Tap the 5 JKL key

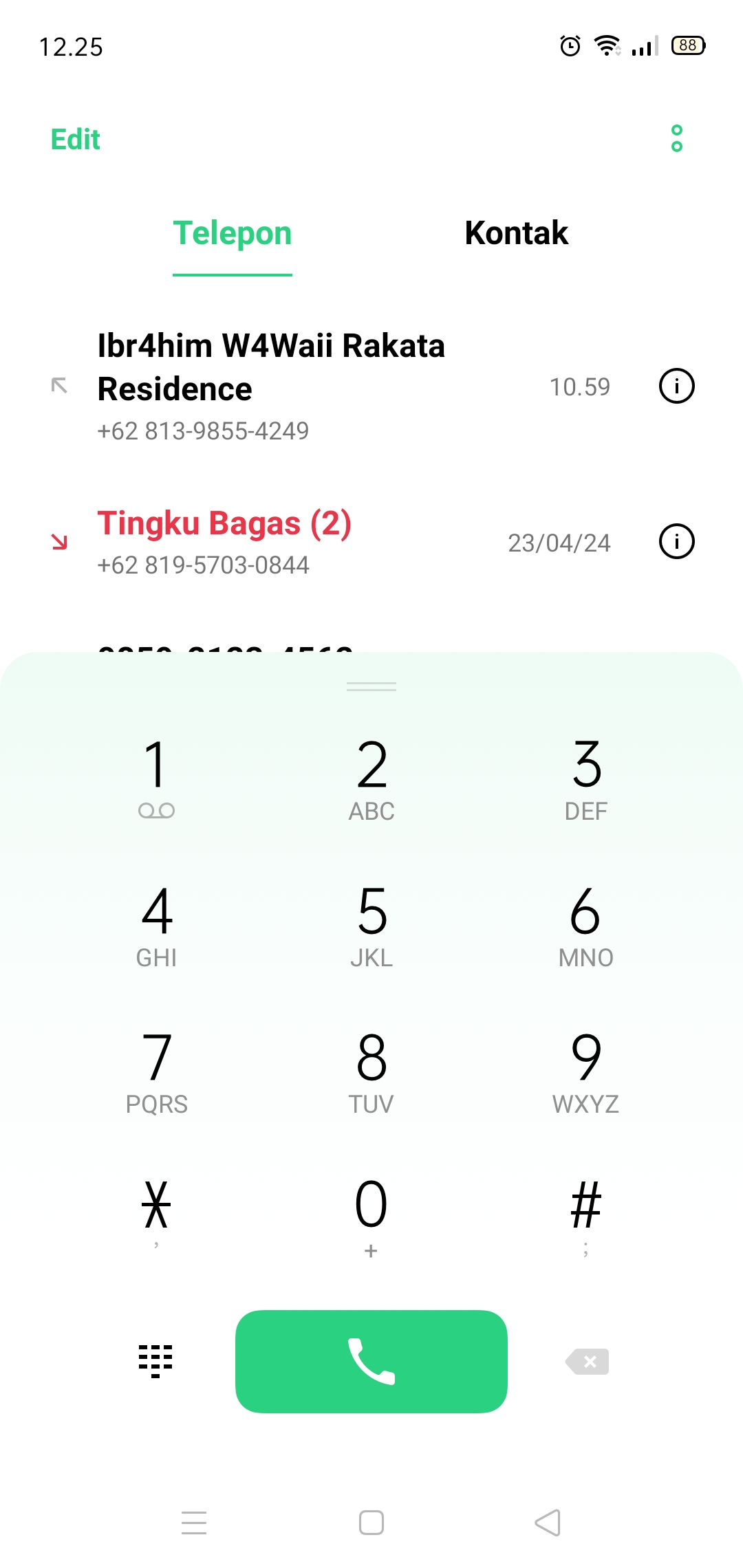pos(371,924)
